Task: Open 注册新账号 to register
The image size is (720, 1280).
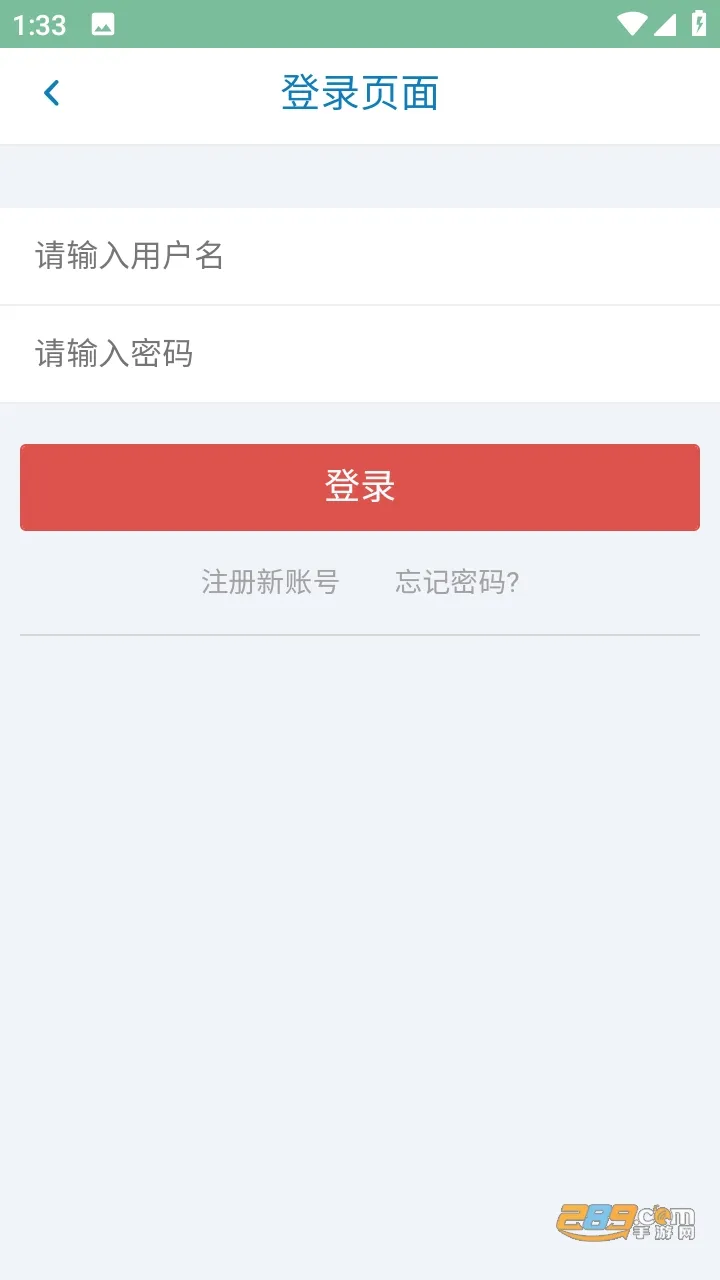Action: pos(270,582)
